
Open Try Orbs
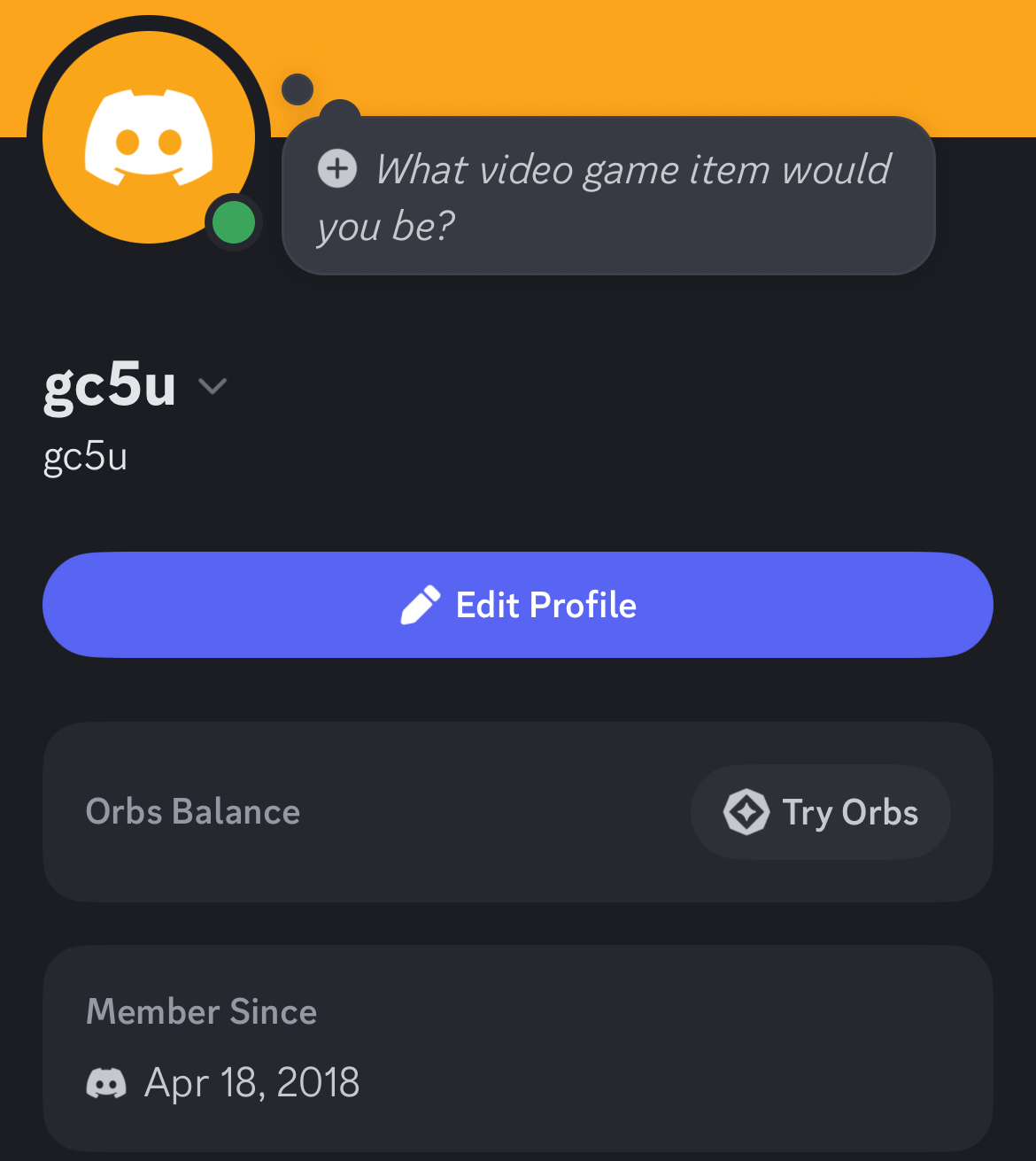(821, 812)
